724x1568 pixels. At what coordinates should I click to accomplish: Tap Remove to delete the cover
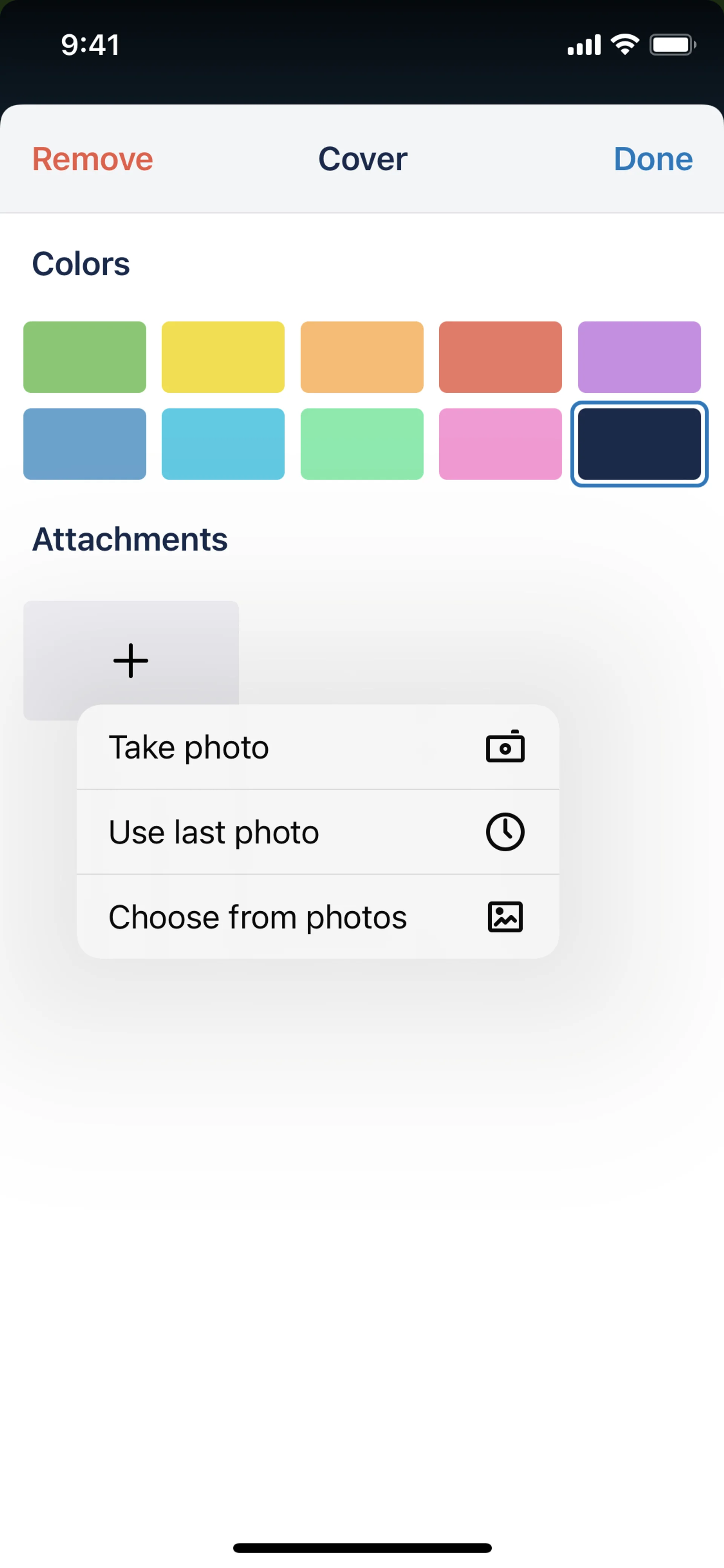pyautogui.click(x=92, y=160)
